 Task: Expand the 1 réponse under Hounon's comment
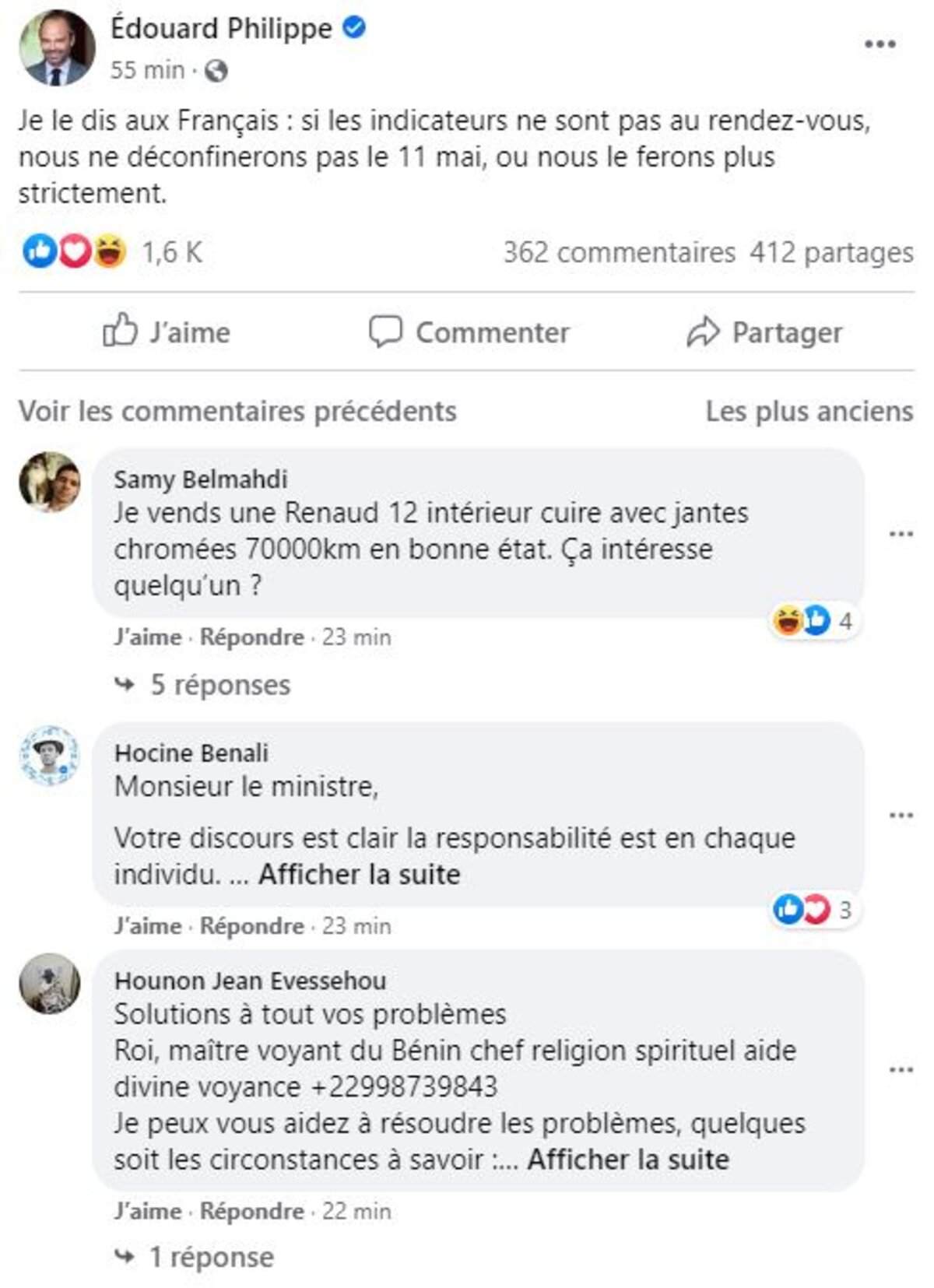click(210, 1257)
